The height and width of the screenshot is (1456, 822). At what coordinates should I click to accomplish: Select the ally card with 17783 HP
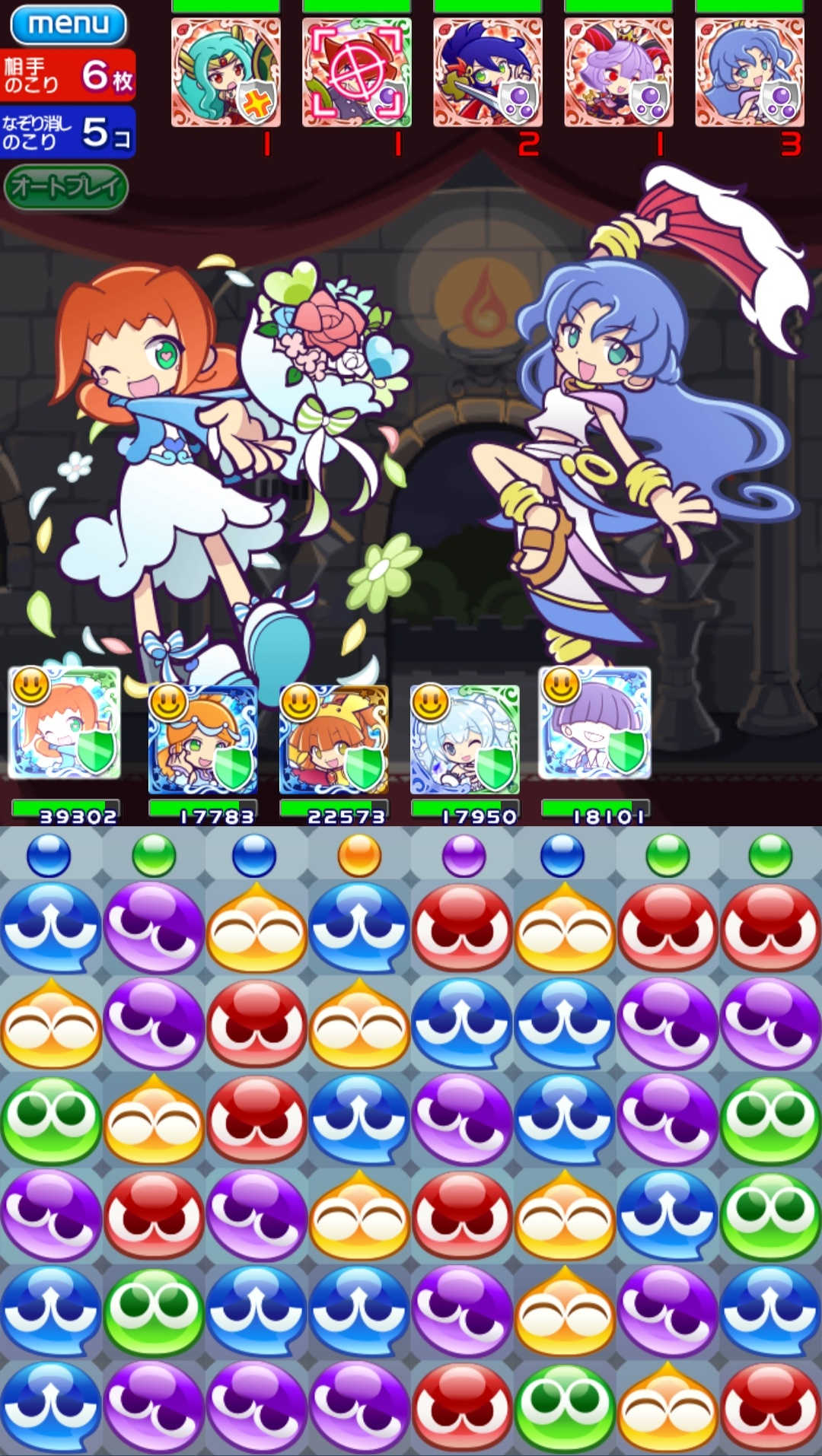click(202, 739)
